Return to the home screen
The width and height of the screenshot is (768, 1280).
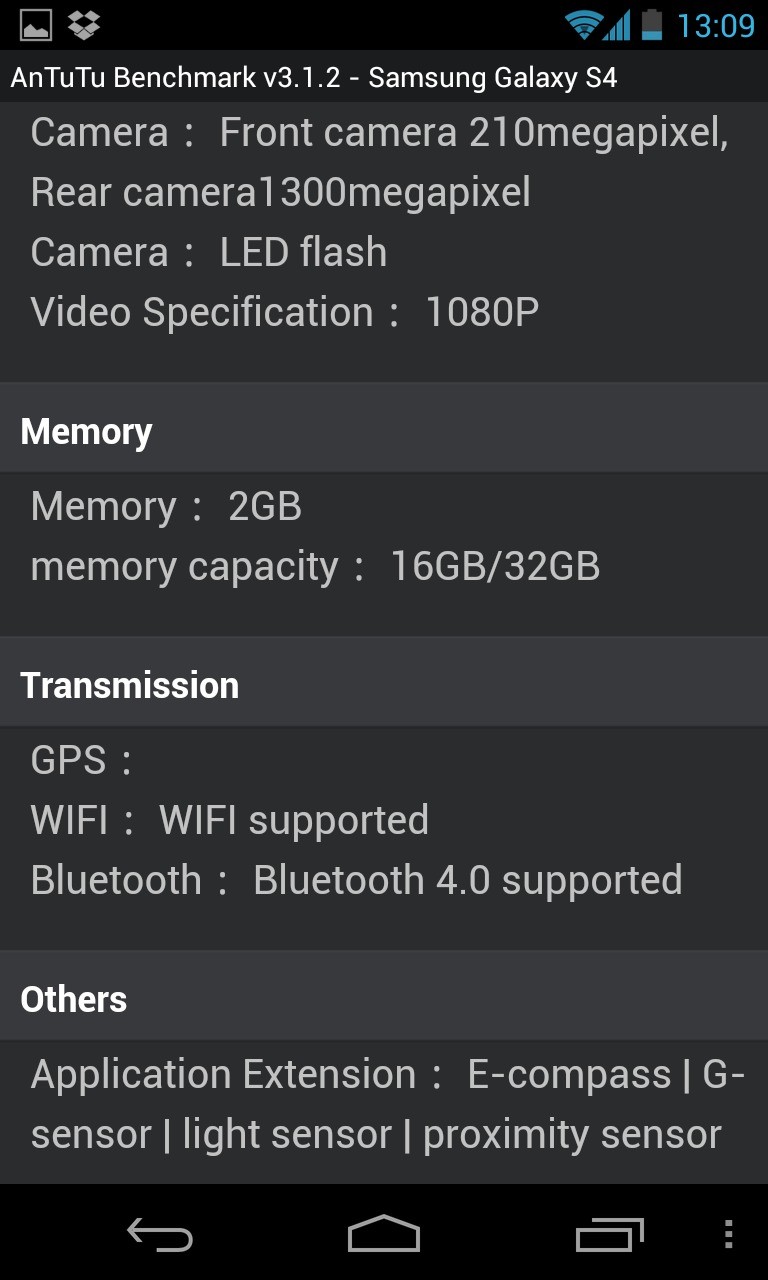point(383,1234)
